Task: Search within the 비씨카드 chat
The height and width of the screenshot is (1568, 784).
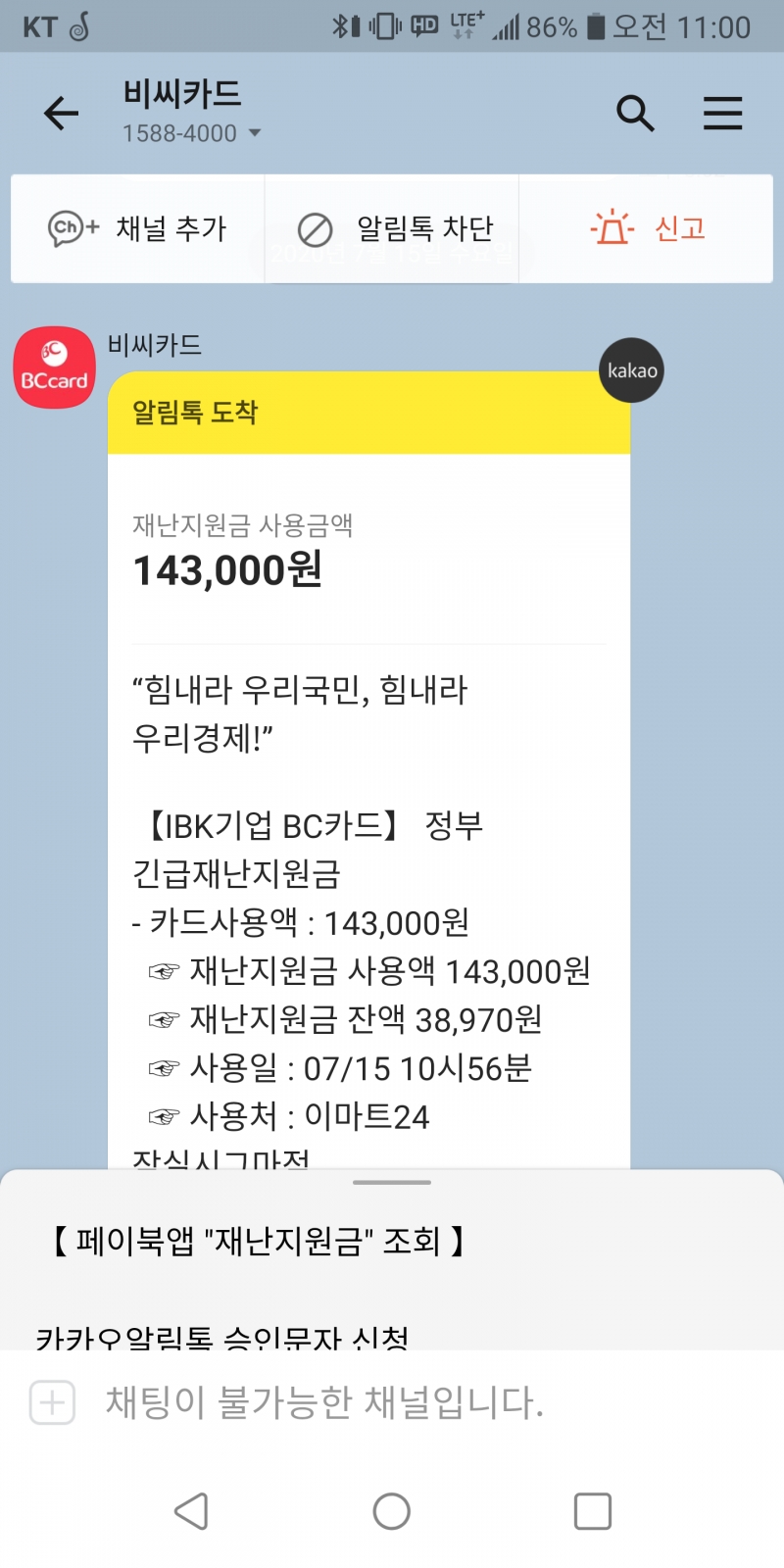Action: click(635, 114)
